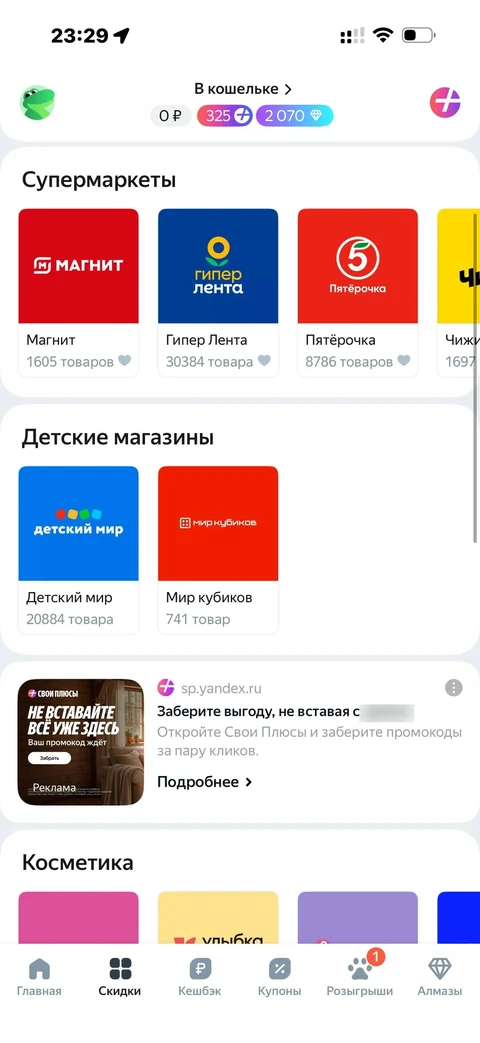Select the Скидки tab
The height and width of the screenshot is (1043, 480).
(x=120, y=976)
